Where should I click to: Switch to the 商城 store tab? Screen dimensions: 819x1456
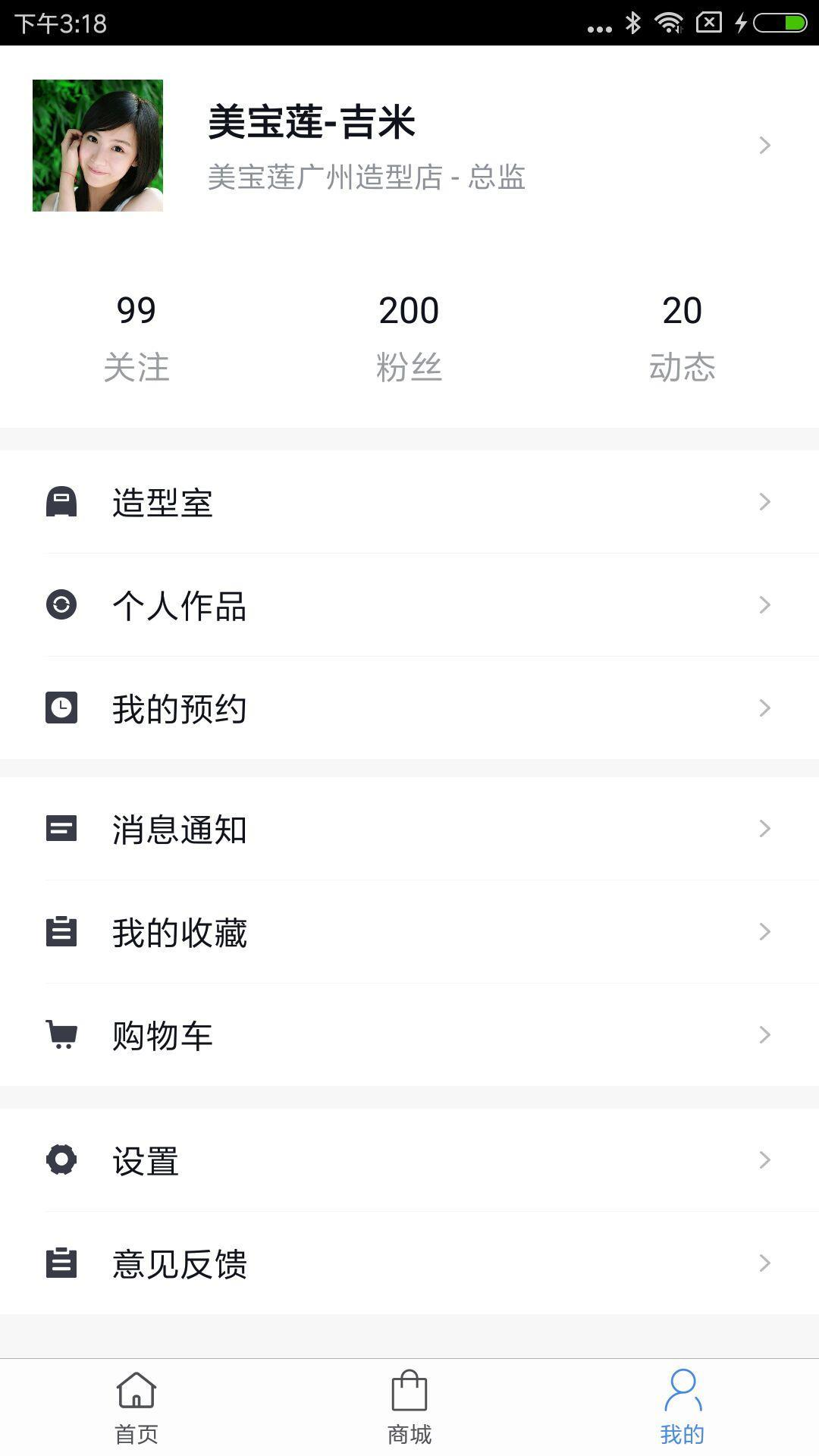click(409, 1407)
